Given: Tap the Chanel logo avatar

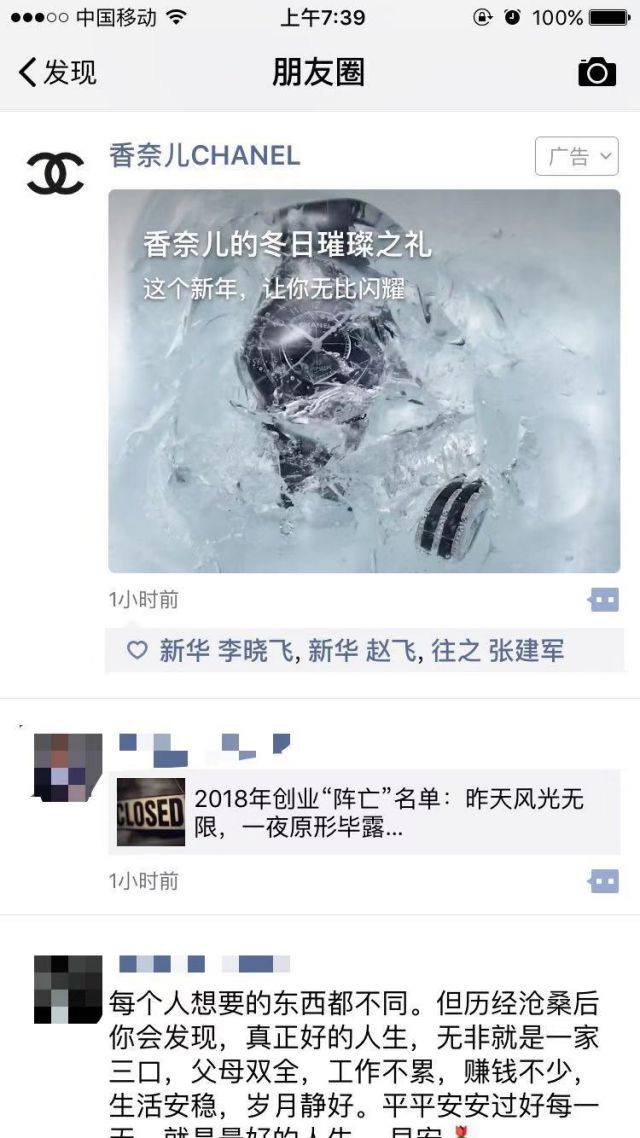Looking at the screenshot, I should pos(55,173).
